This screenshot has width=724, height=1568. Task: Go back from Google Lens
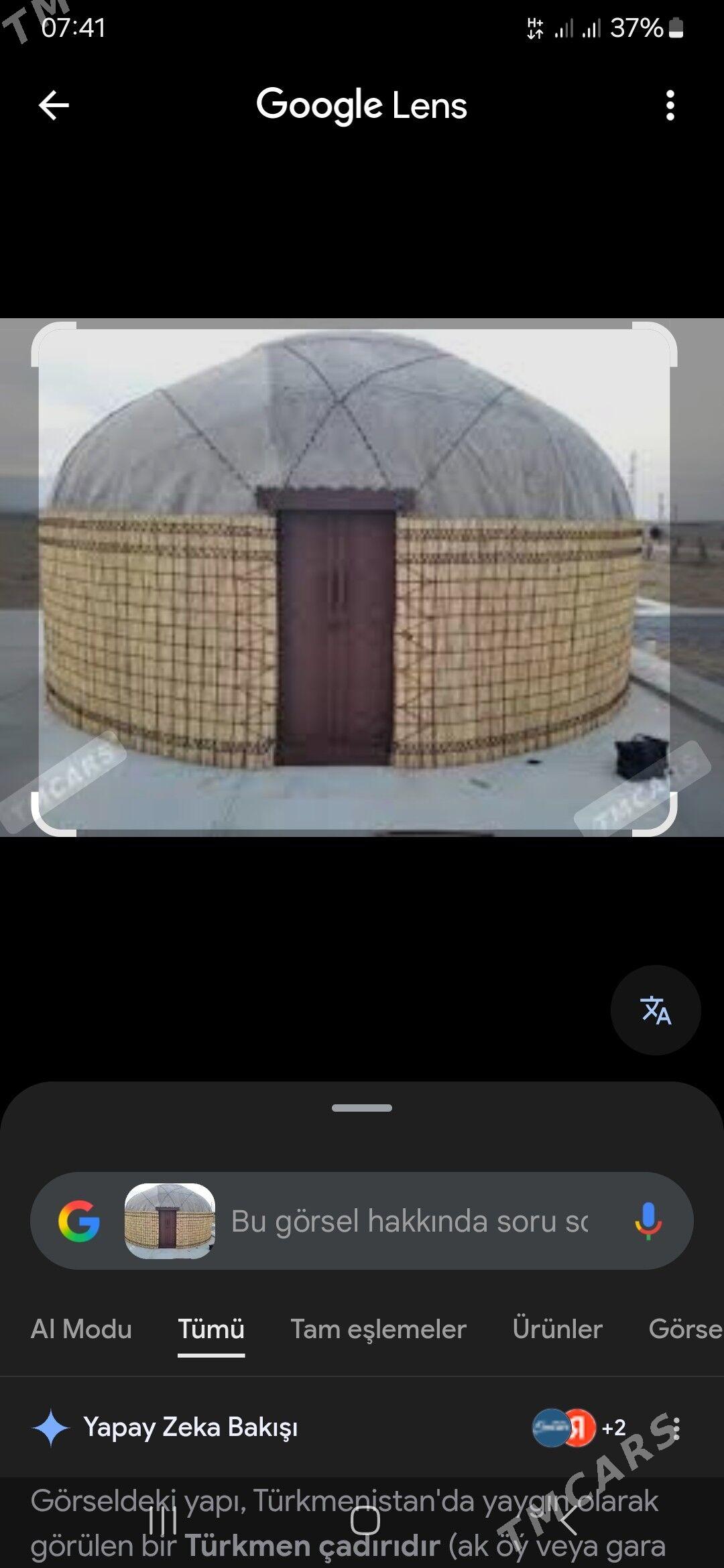click(54, 105)
